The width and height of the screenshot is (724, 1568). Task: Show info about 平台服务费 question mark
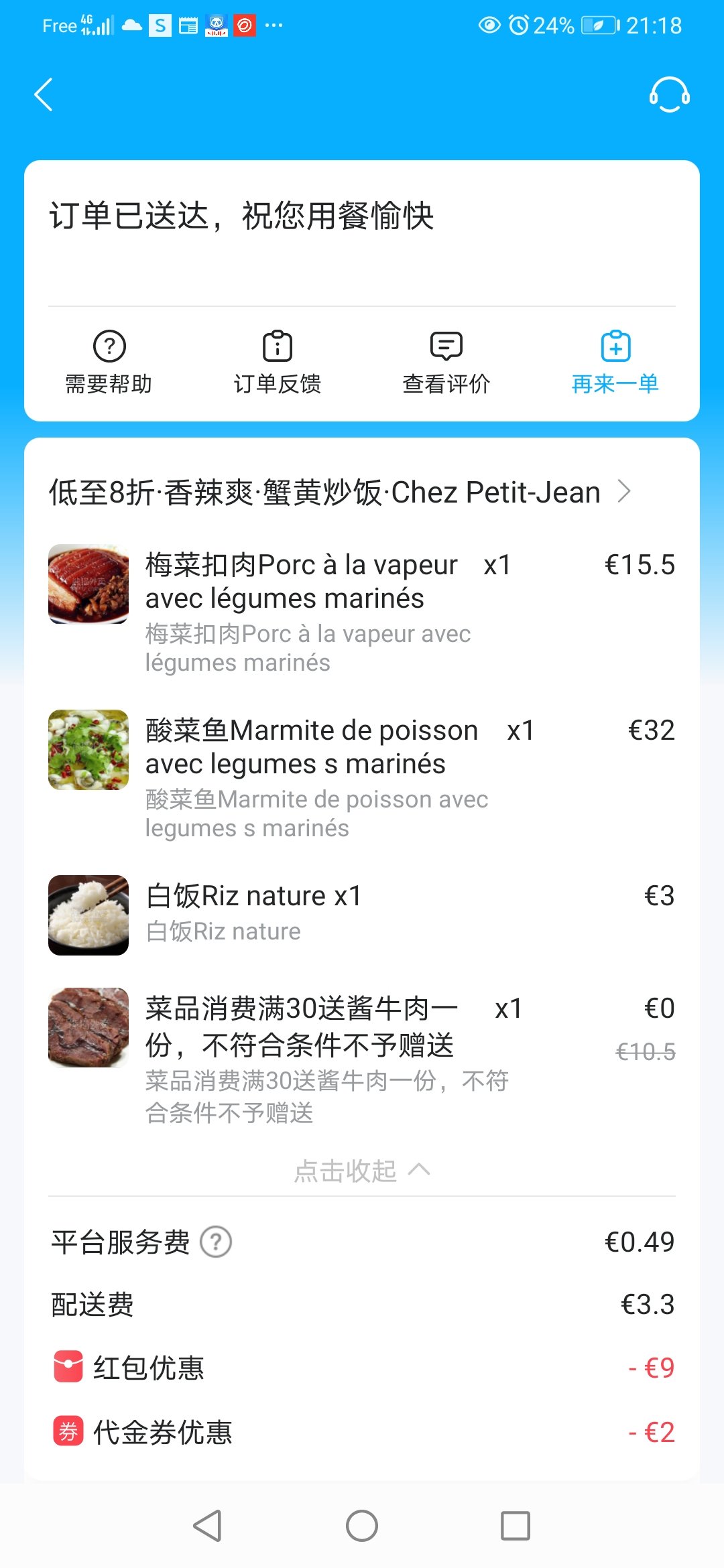pyautogui.click(x=217, y=1242)
